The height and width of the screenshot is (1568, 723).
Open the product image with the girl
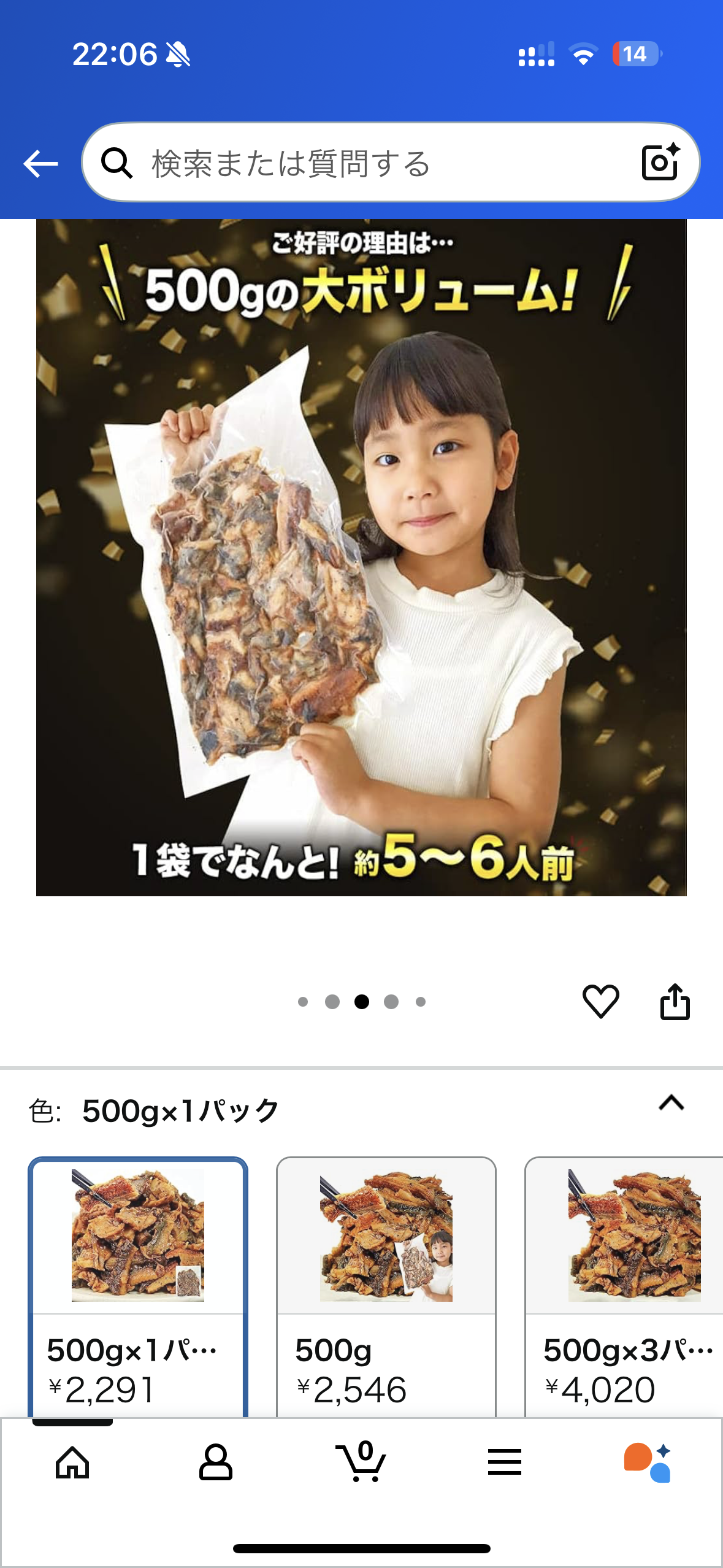pyautogui.click(x=361, y=557)
